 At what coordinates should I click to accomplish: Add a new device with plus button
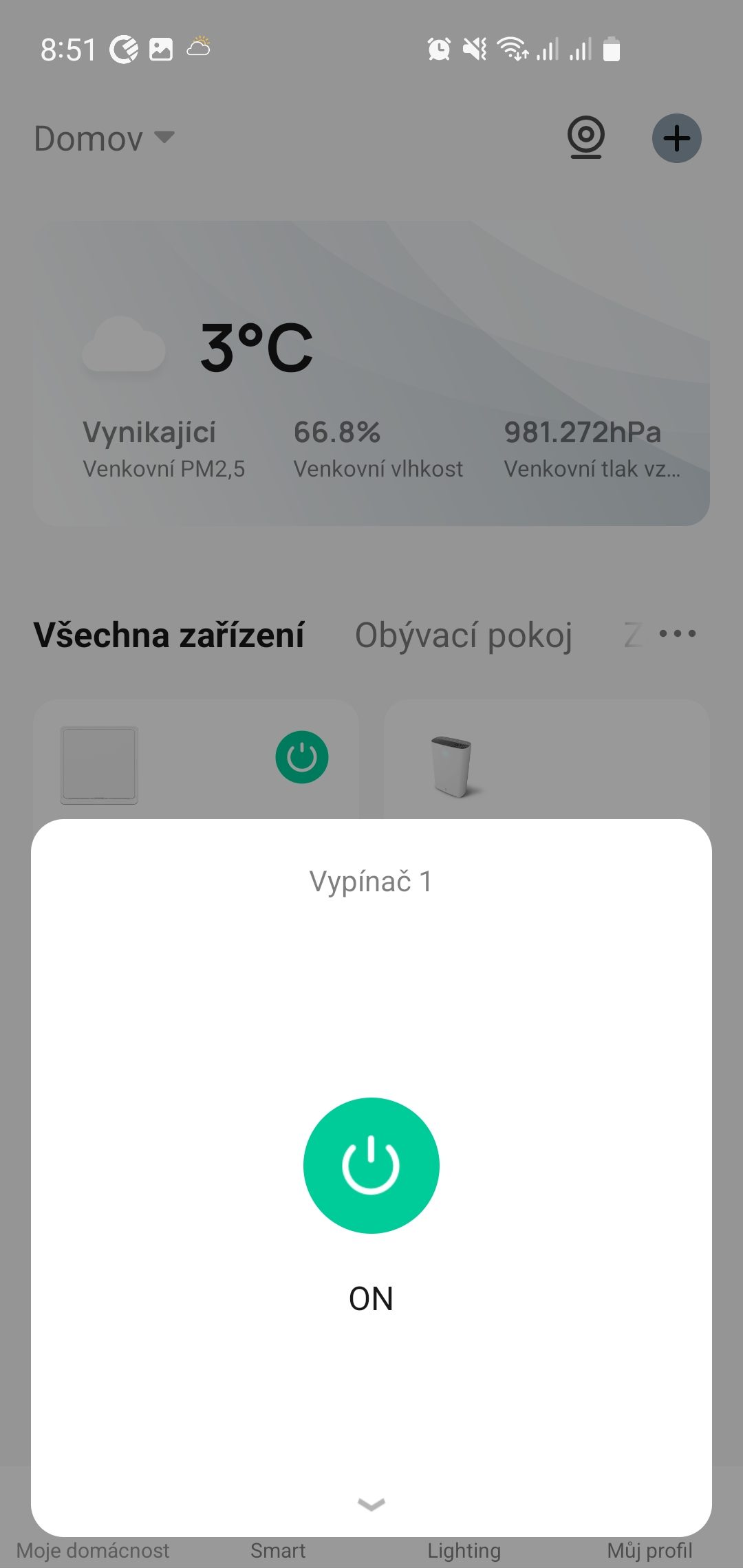[x=676, y=138]
